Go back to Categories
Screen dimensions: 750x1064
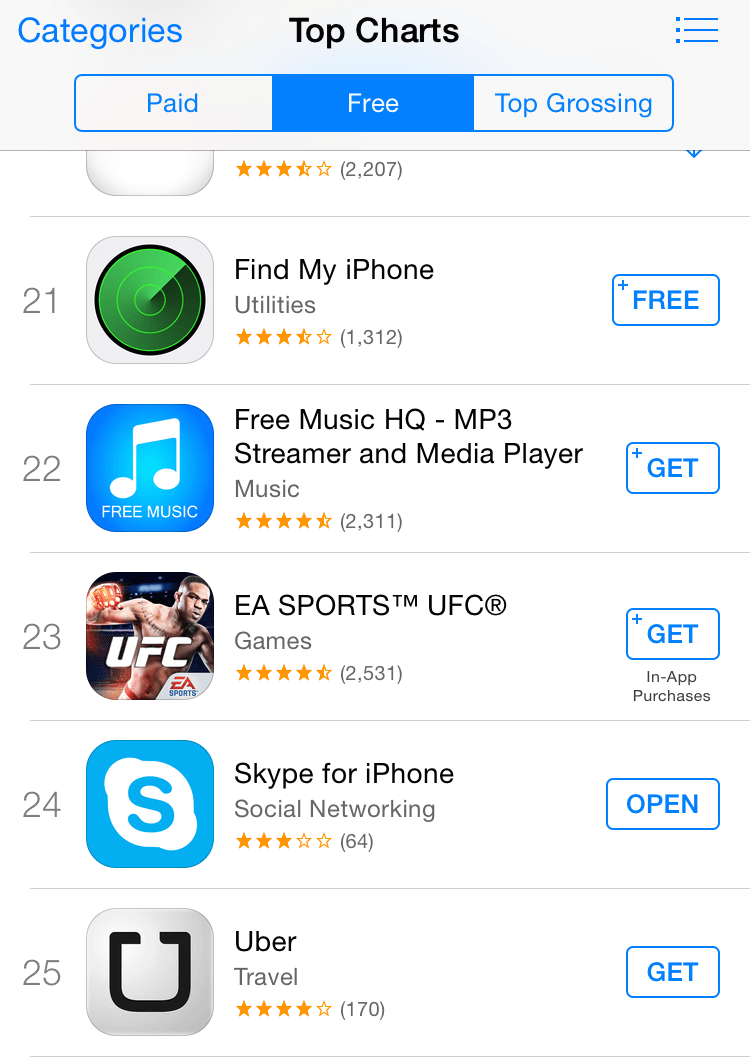100,31
